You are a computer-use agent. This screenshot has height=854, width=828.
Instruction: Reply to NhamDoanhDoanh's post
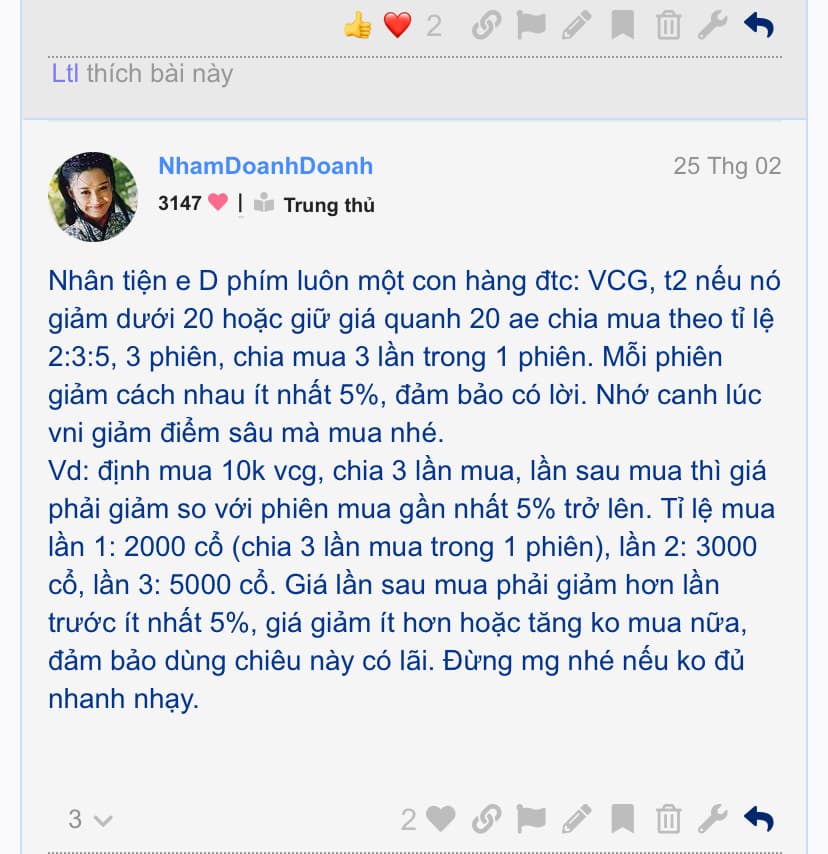pos(759,820)
